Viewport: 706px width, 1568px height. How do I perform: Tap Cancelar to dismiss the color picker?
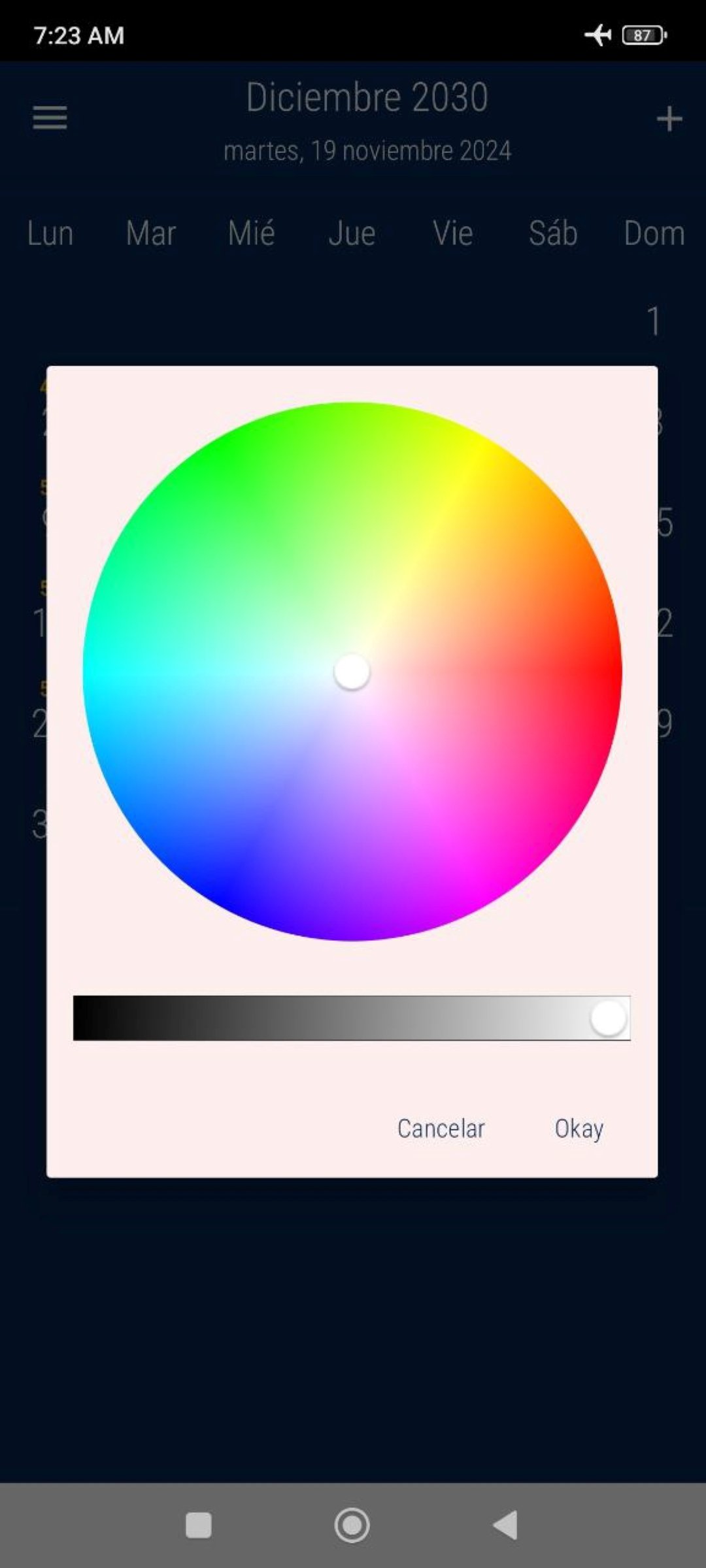441,1128
